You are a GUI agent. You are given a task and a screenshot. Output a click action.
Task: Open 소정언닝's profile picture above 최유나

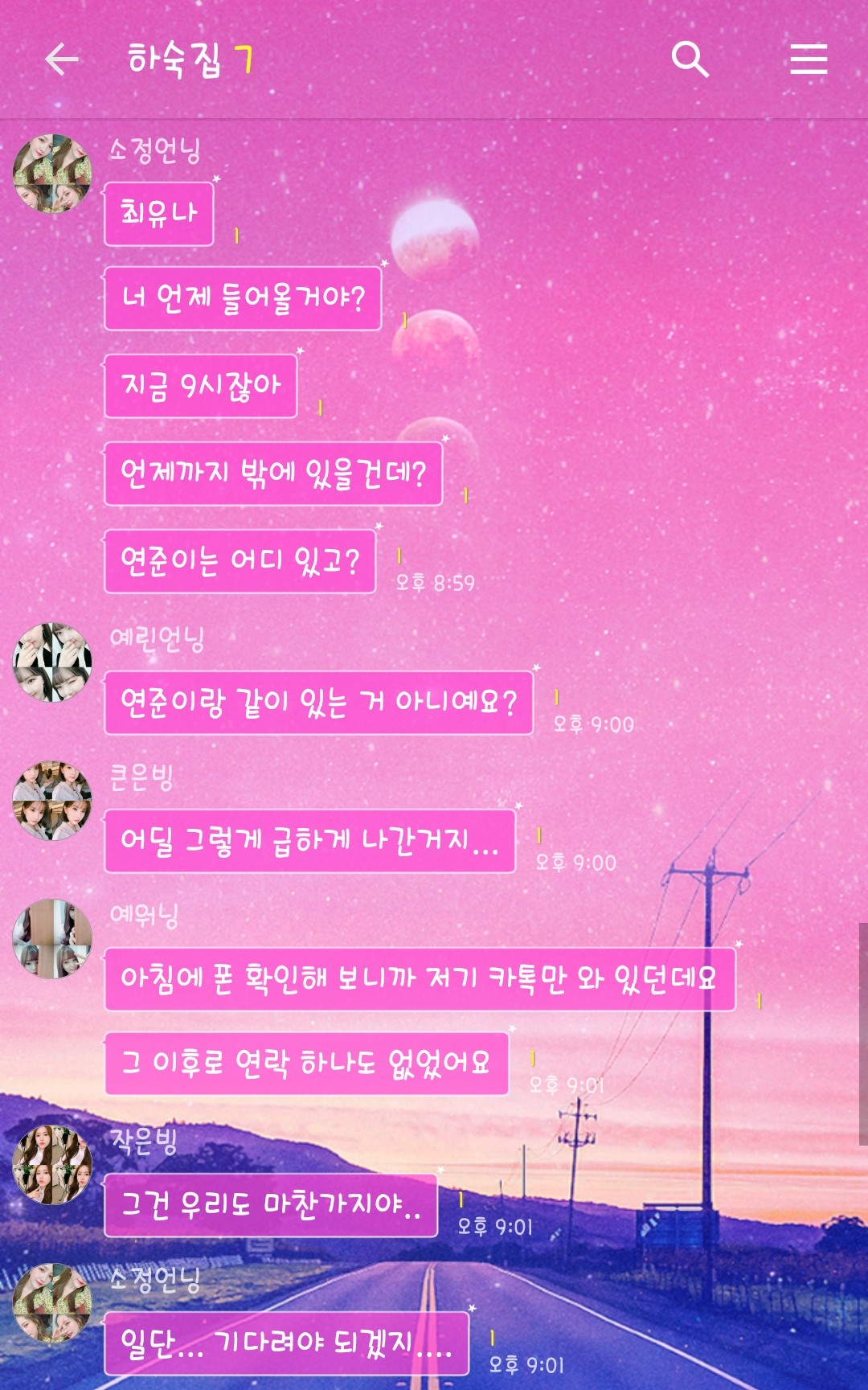[x=52, y=174]
